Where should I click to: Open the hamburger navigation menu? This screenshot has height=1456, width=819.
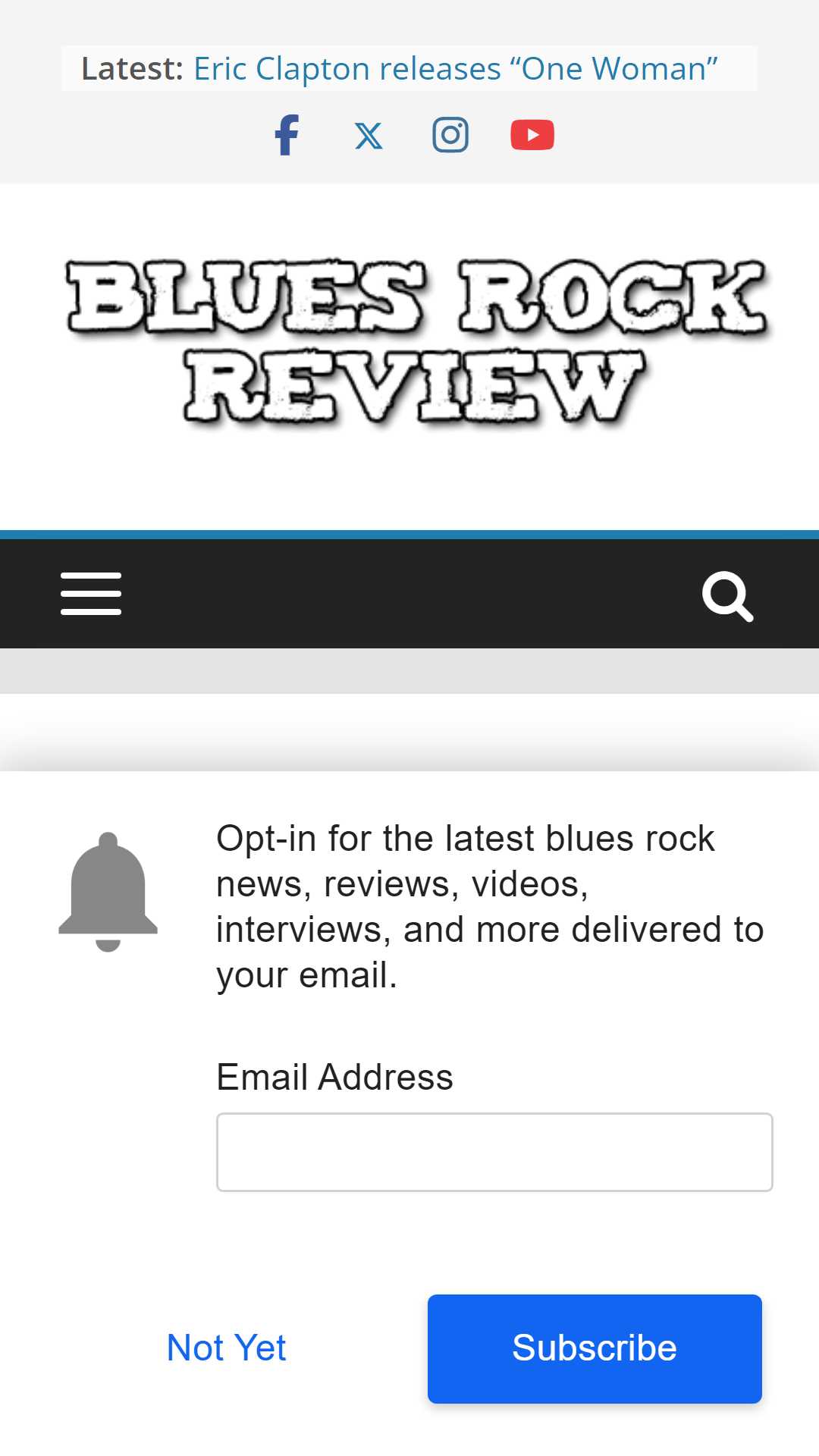click(x=91, y=594)
